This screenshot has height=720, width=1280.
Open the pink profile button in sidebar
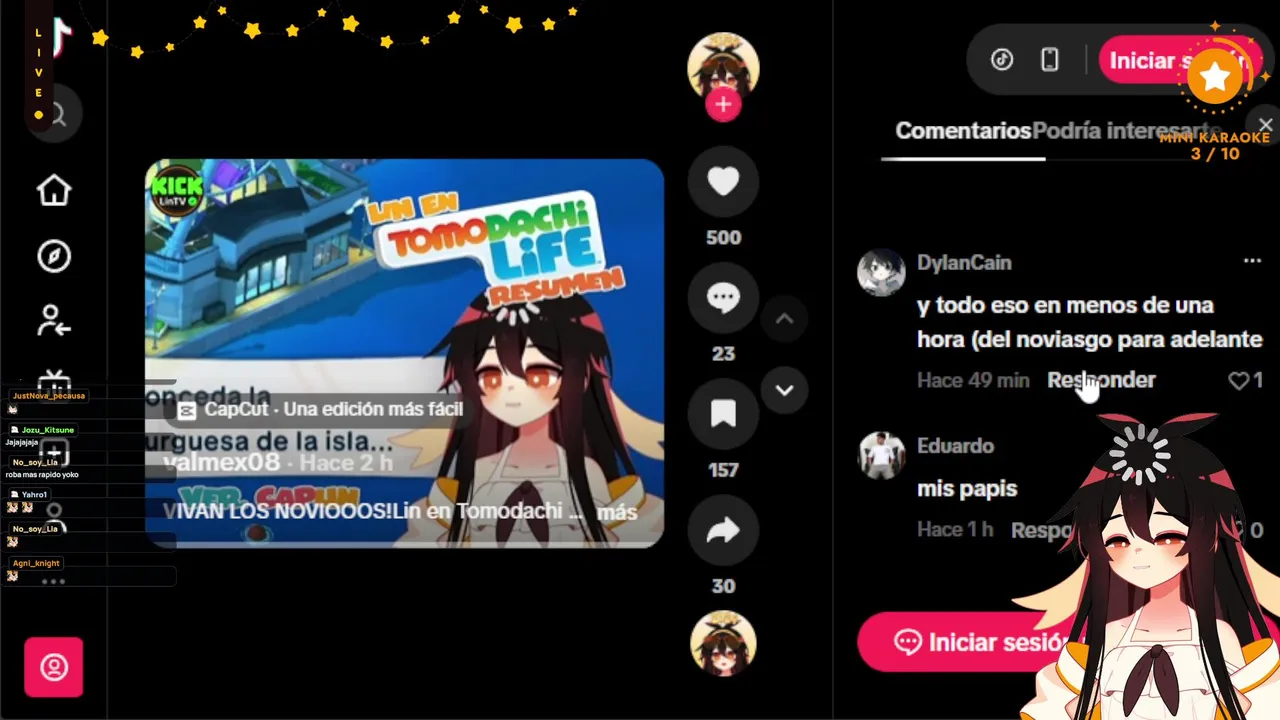pos(54,667)
